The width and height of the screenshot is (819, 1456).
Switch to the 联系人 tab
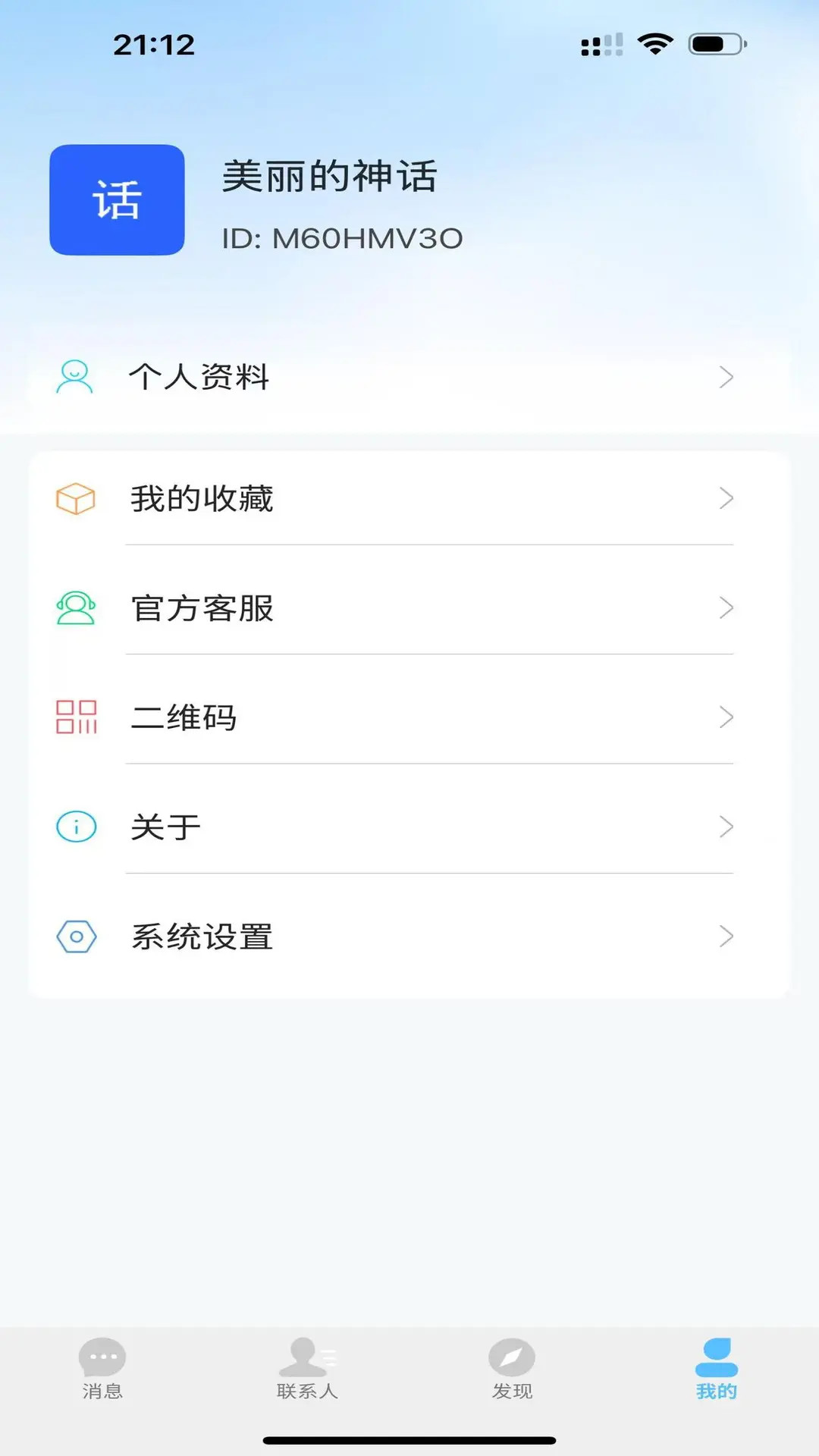[306, 1373]
